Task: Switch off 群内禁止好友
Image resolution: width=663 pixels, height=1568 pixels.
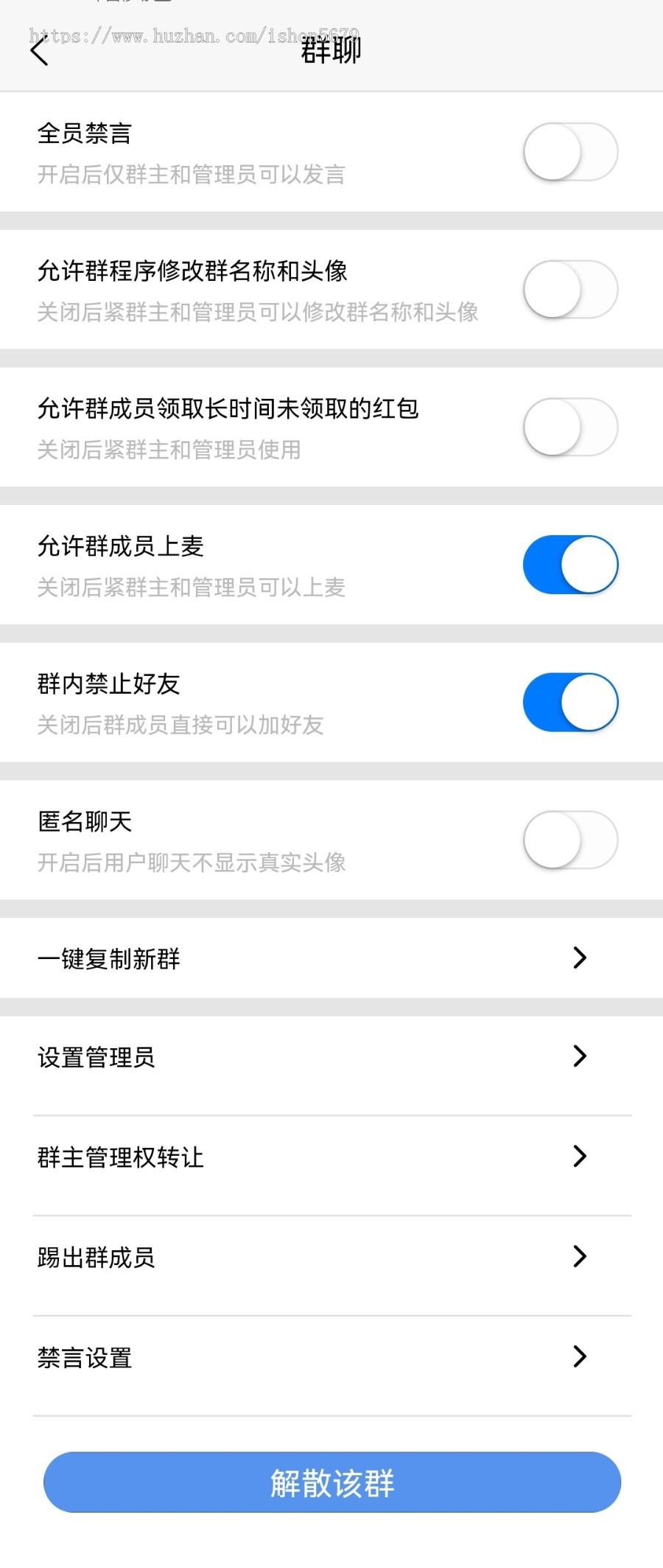Action: pyautogui.click(x=570, y=702)
